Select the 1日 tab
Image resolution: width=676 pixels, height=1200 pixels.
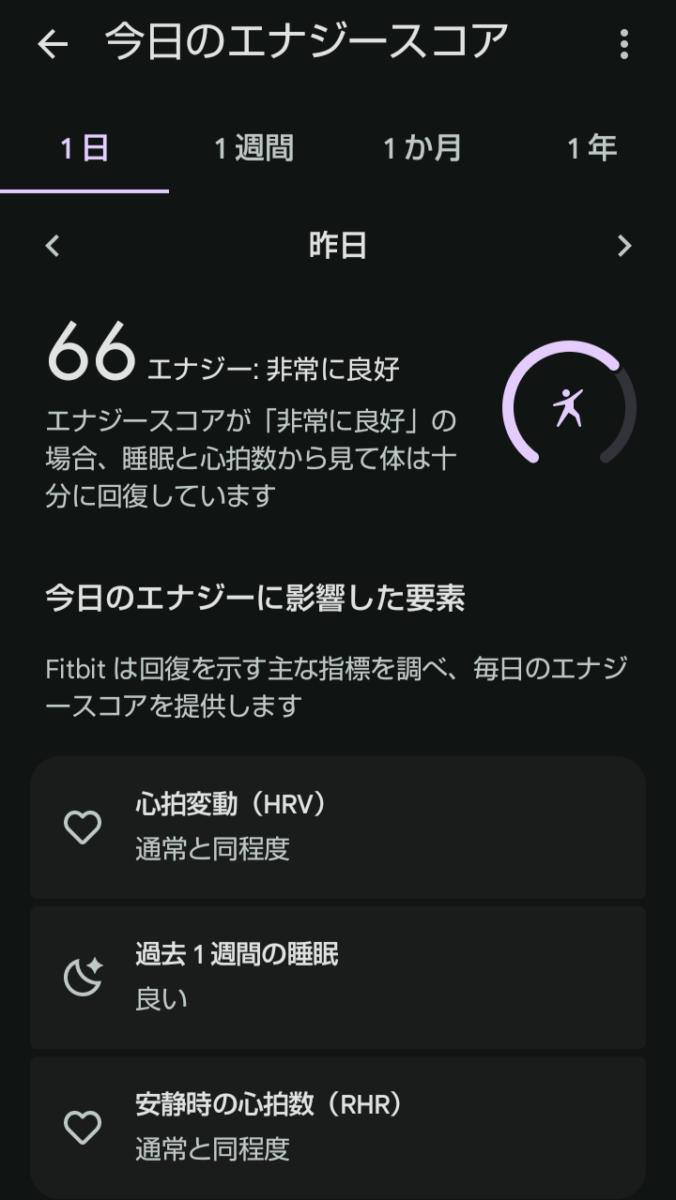84,150
